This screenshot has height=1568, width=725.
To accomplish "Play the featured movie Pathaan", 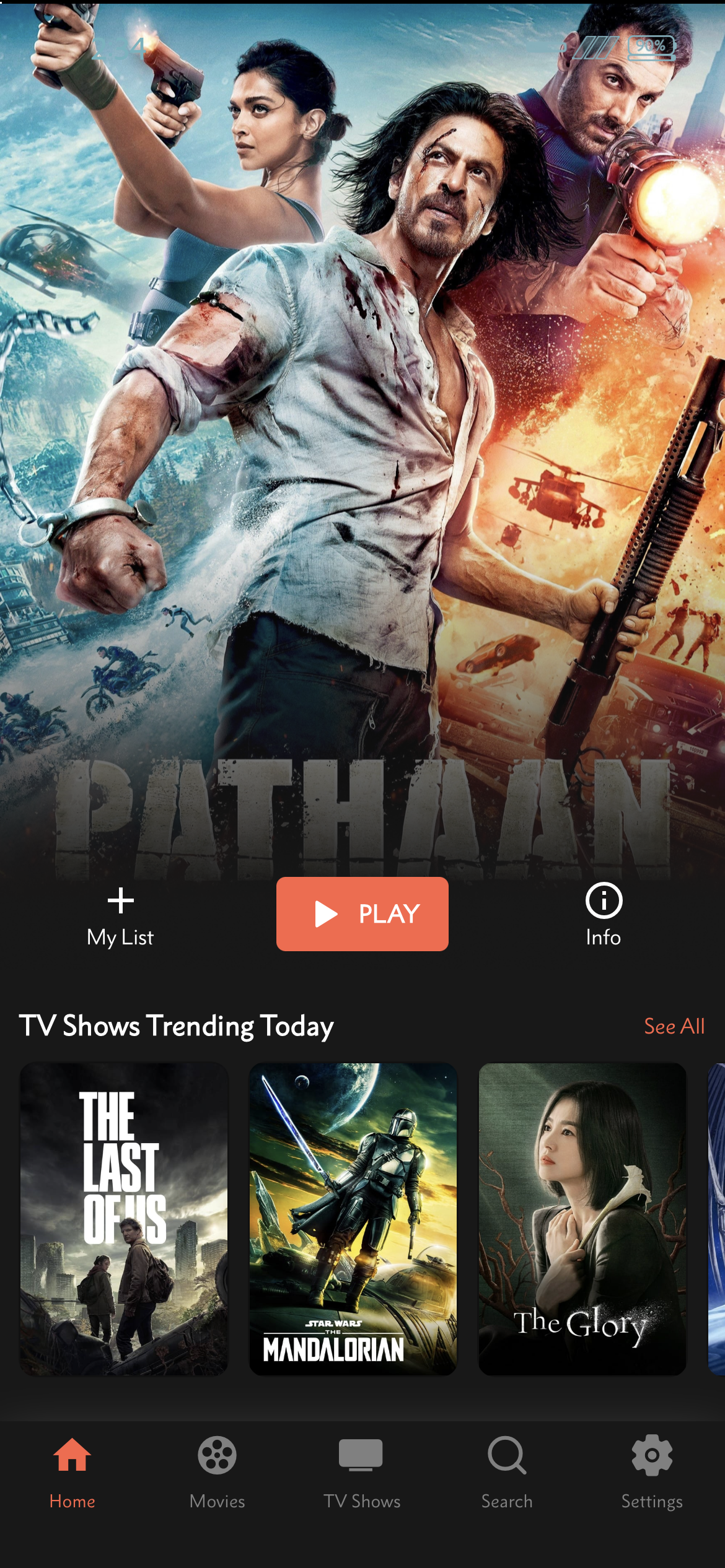I will click(x=362, y=913).
